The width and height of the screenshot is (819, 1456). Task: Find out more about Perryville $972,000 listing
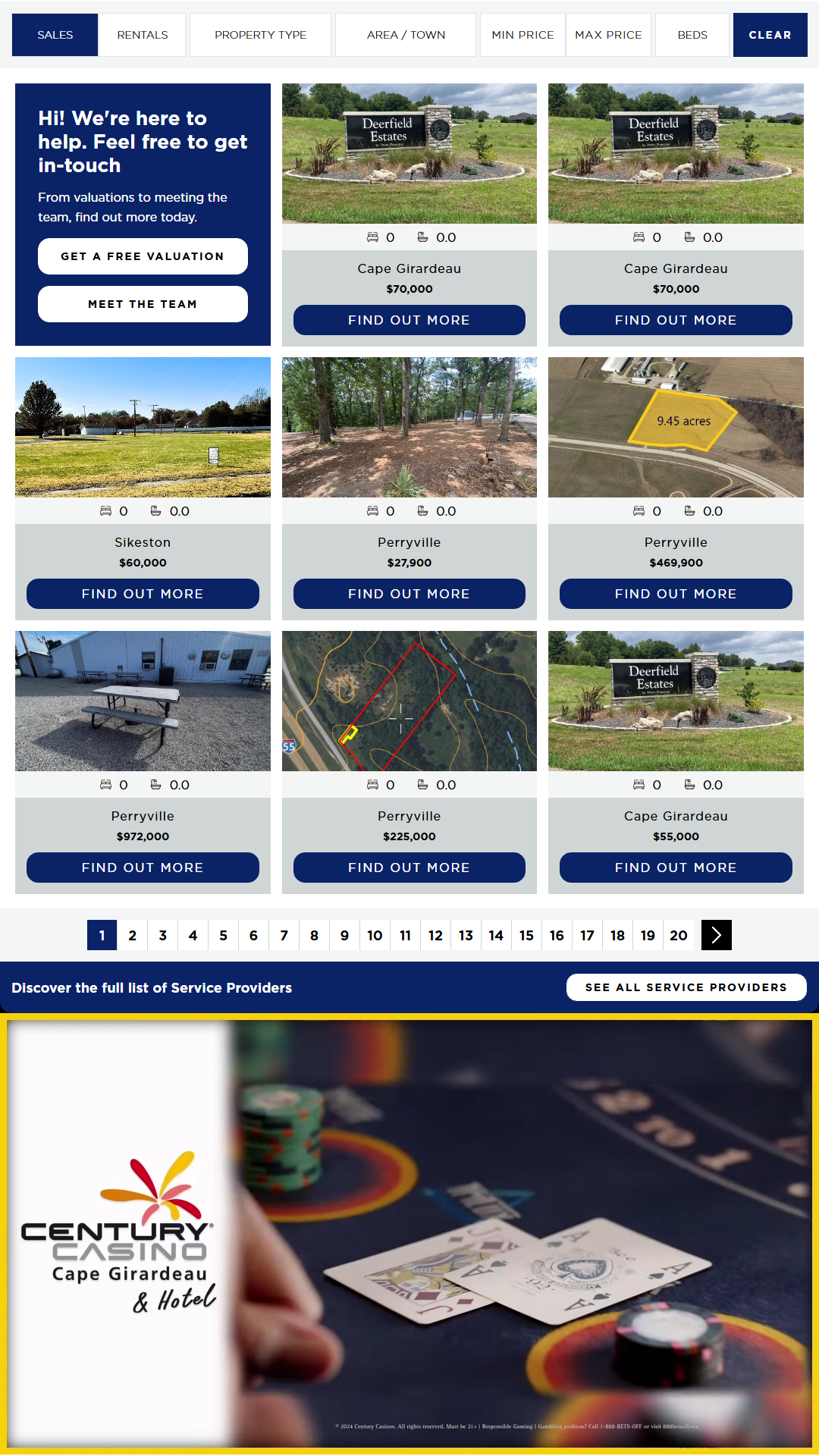(x=143, y=868)
